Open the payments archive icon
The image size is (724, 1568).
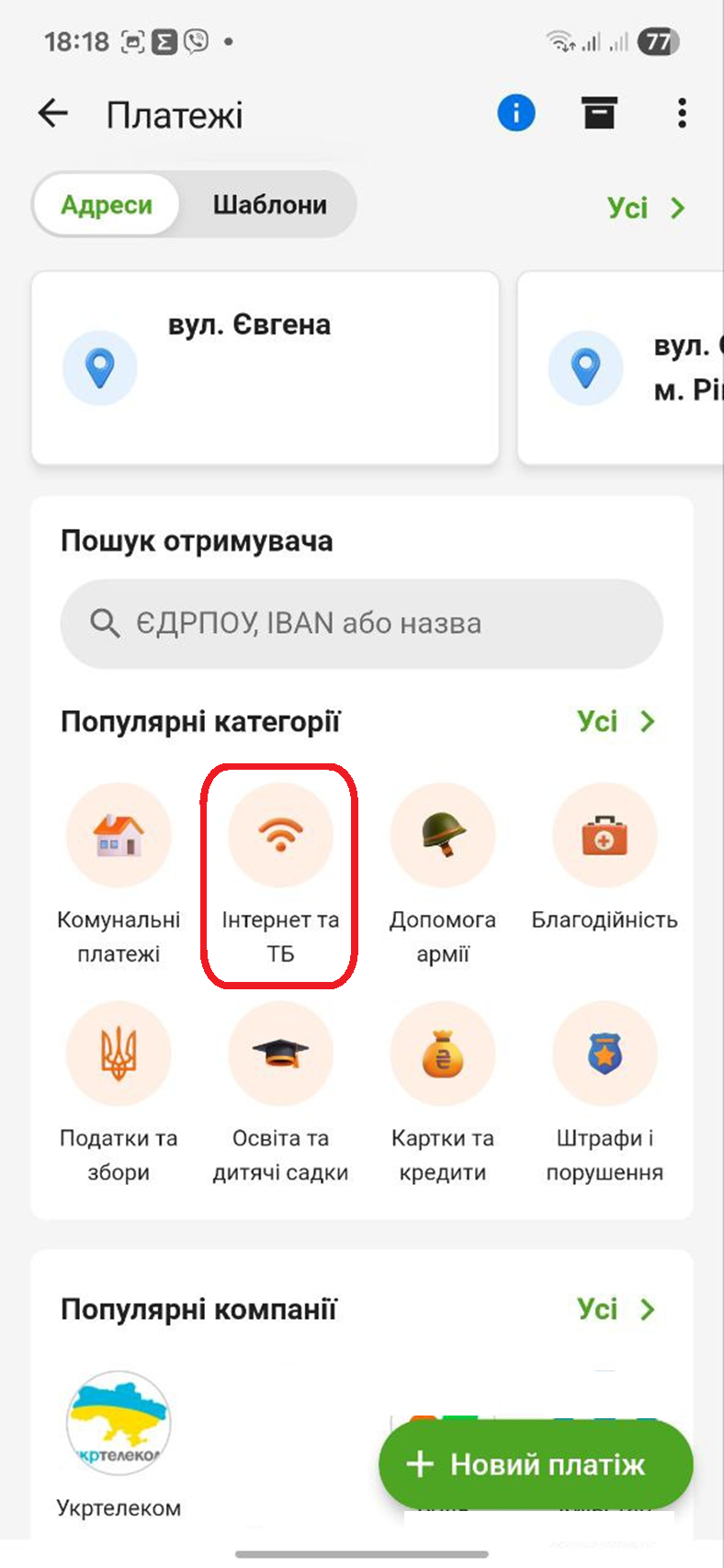tap(598, 114)
